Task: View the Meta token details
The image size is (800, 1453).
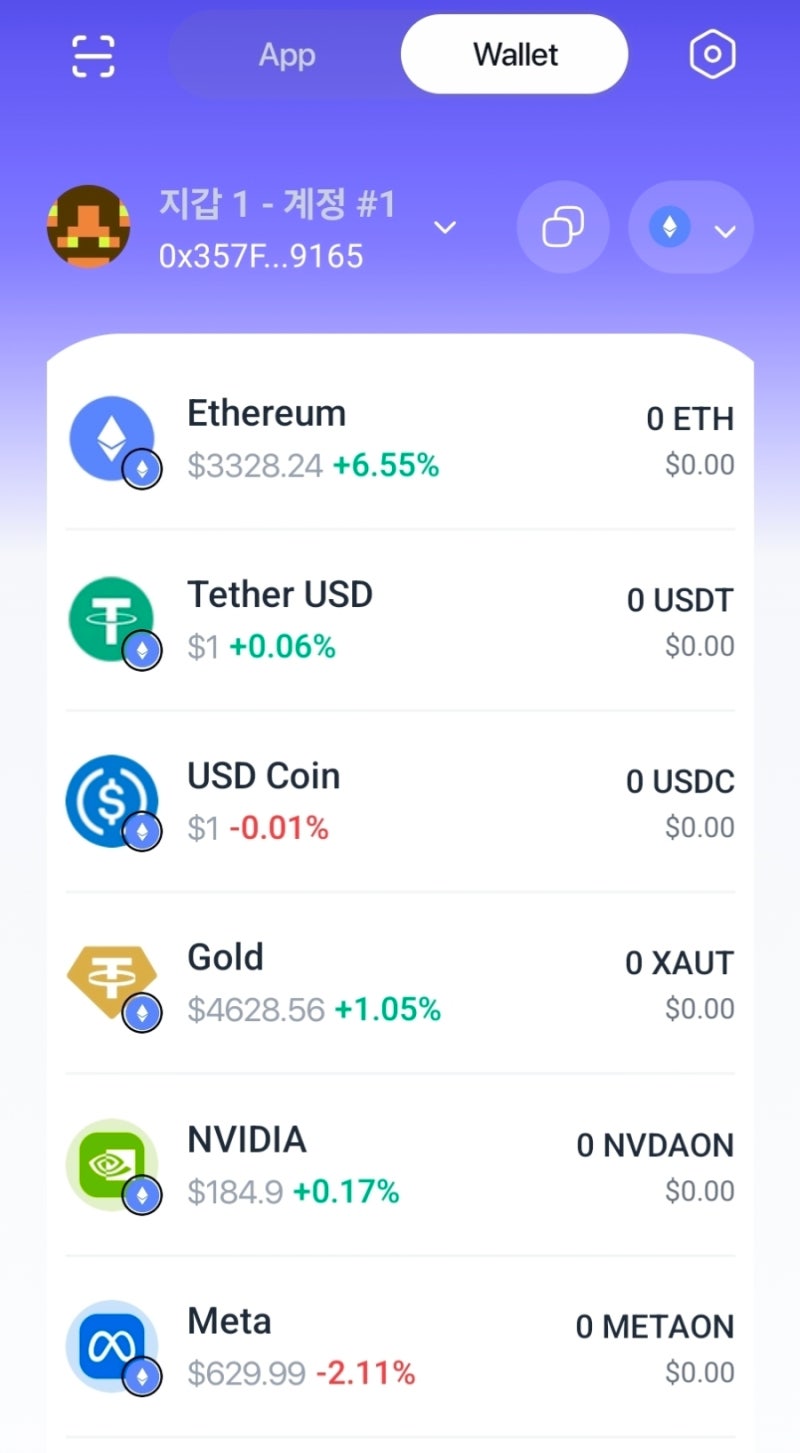Action: (400, 1347)
